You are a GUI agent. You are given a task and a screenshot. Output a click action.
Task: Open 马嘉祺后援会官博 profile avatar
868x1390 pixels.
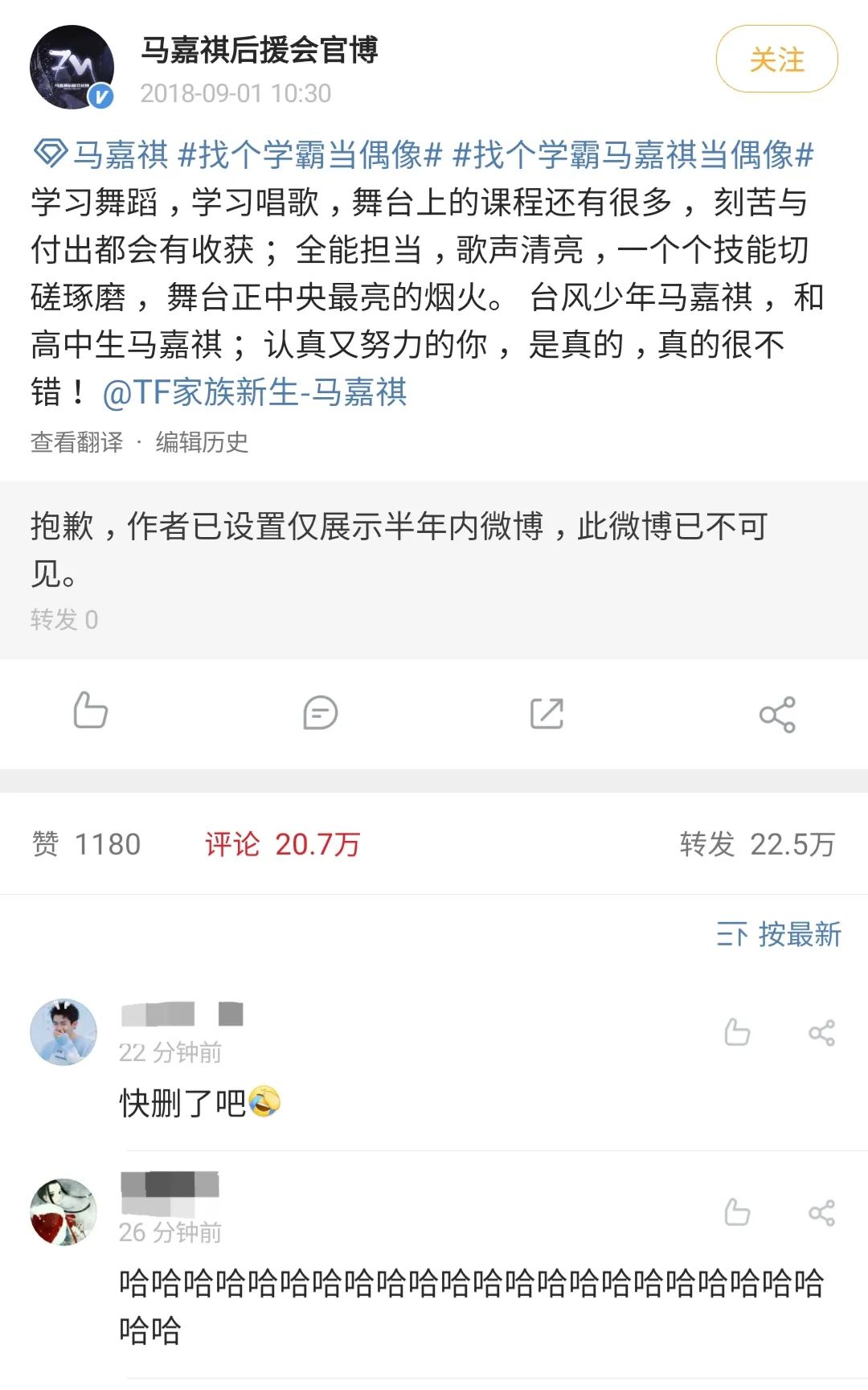[x=72, y=68]
